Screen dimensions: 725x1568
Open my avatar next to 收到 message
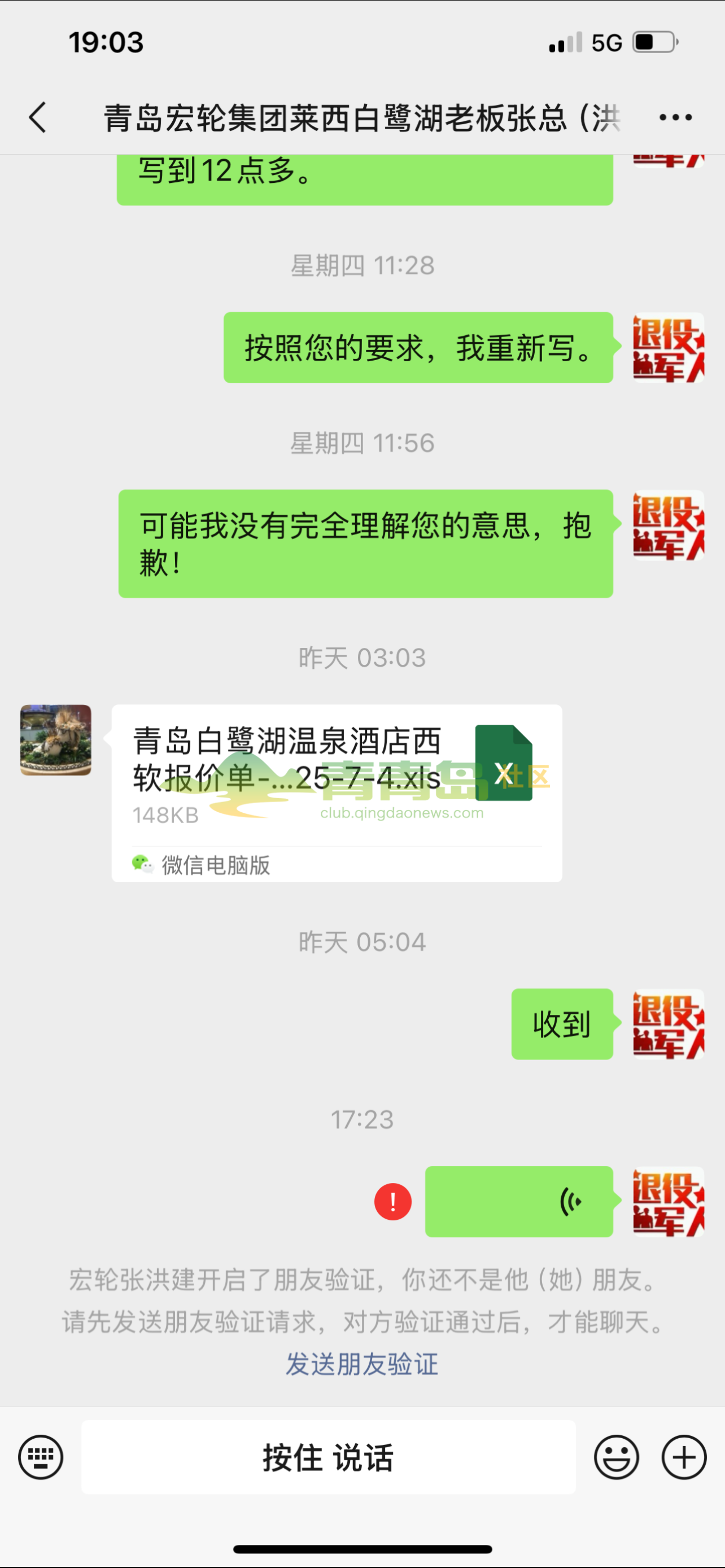pyautogui.click(x=668, y=1024)
